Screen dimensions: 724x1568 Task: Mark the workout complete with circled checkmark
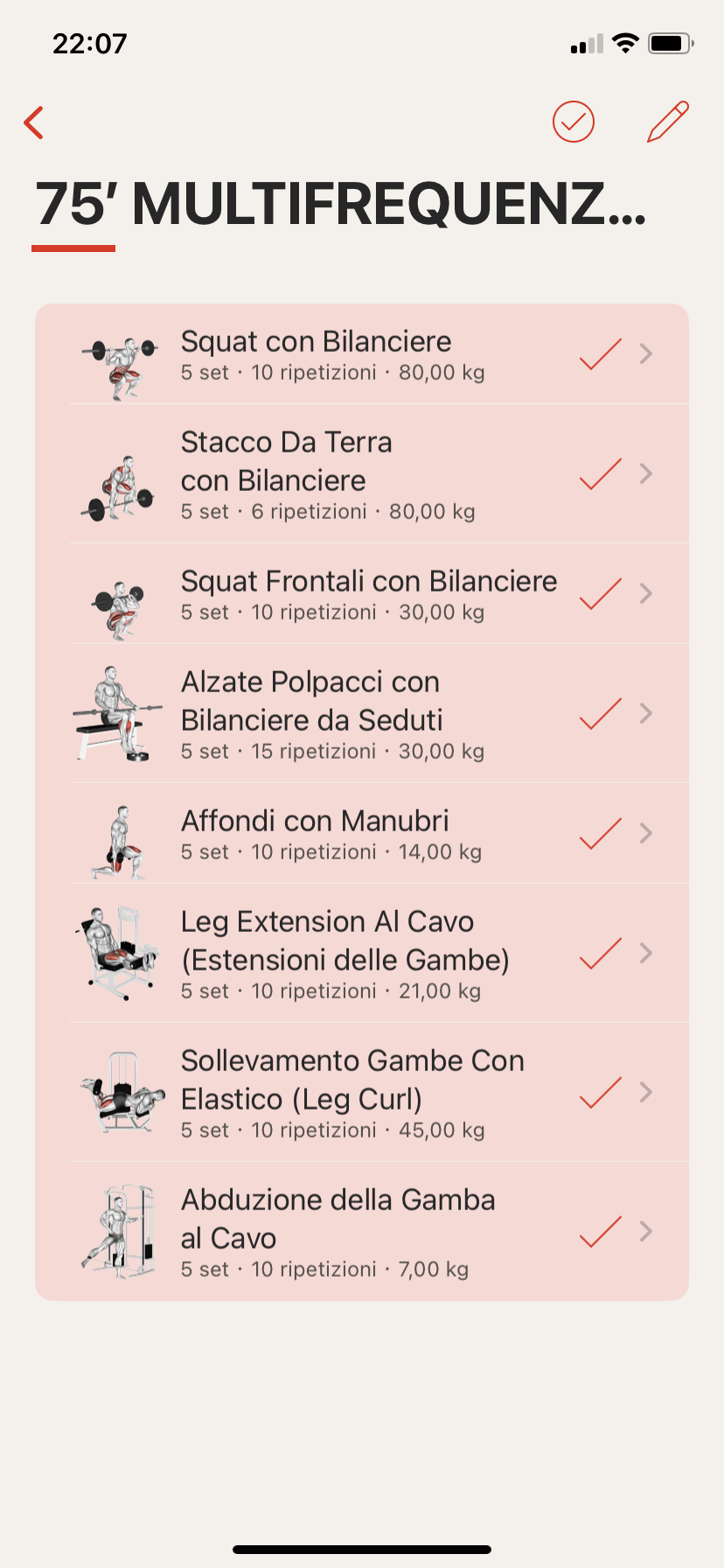(x=574, y=122)
